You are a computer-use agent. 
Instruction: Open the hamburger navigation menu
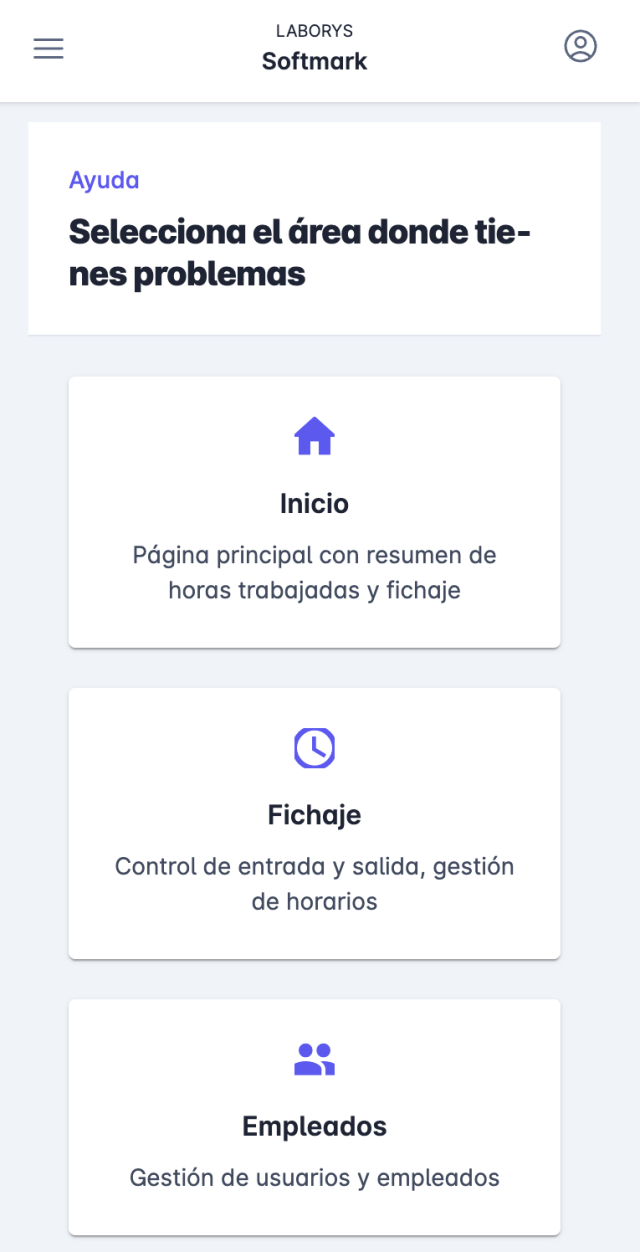tap(48, 48)
